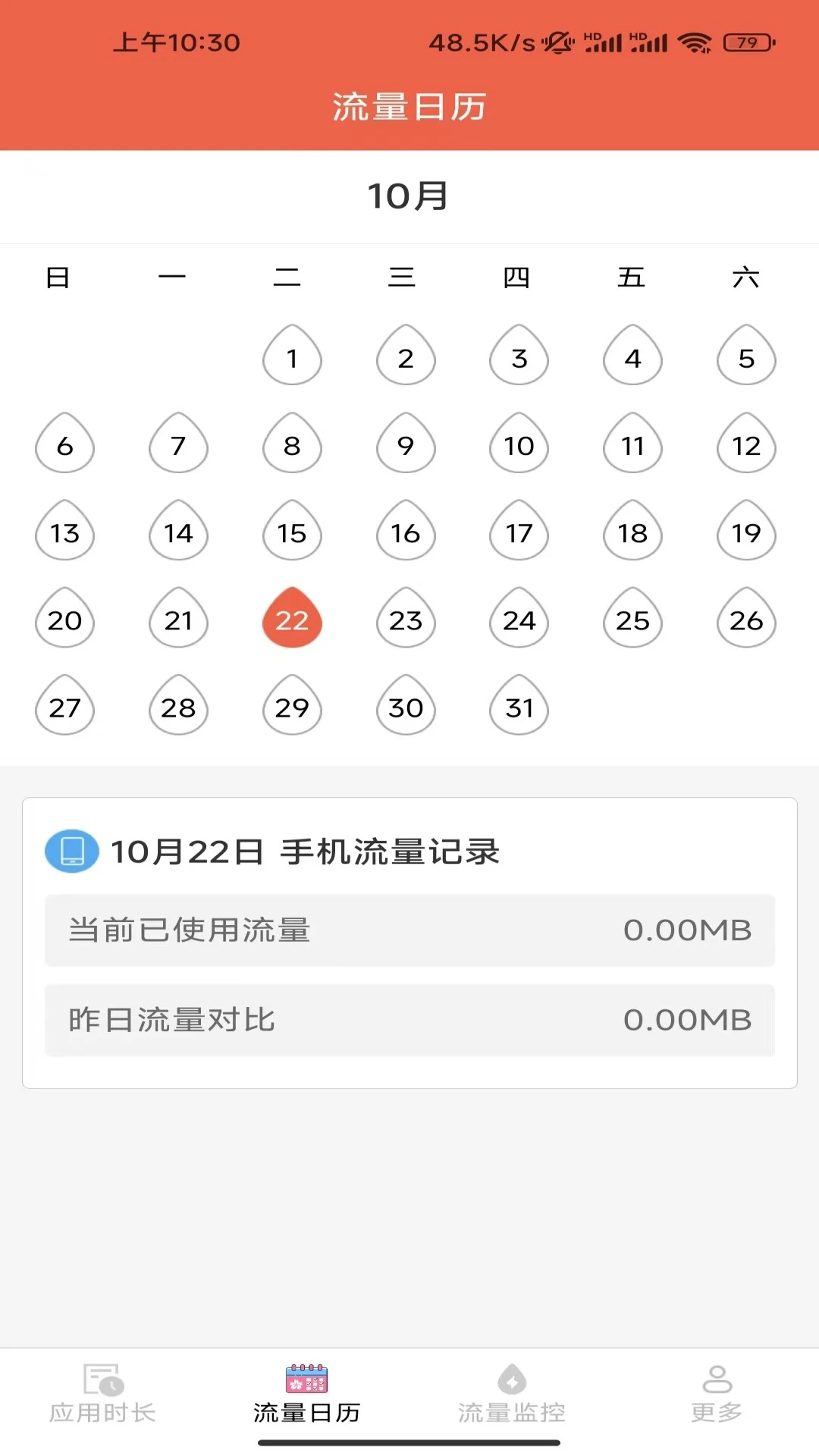819x1456 pixels.
Task: Select date 1 on the calendar
Action: tap(292, 358)
